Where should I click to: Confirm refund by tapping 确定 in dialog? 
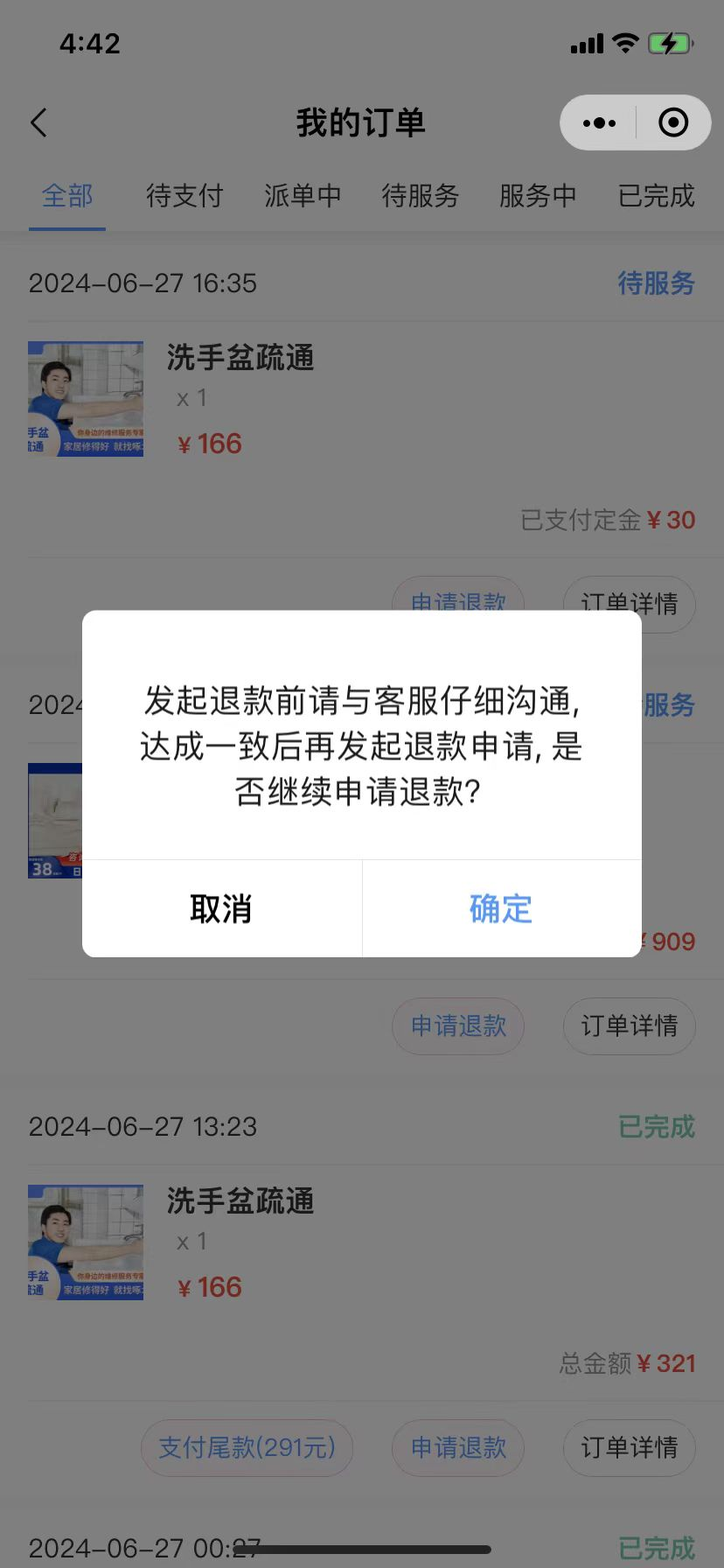pos(500,908)
